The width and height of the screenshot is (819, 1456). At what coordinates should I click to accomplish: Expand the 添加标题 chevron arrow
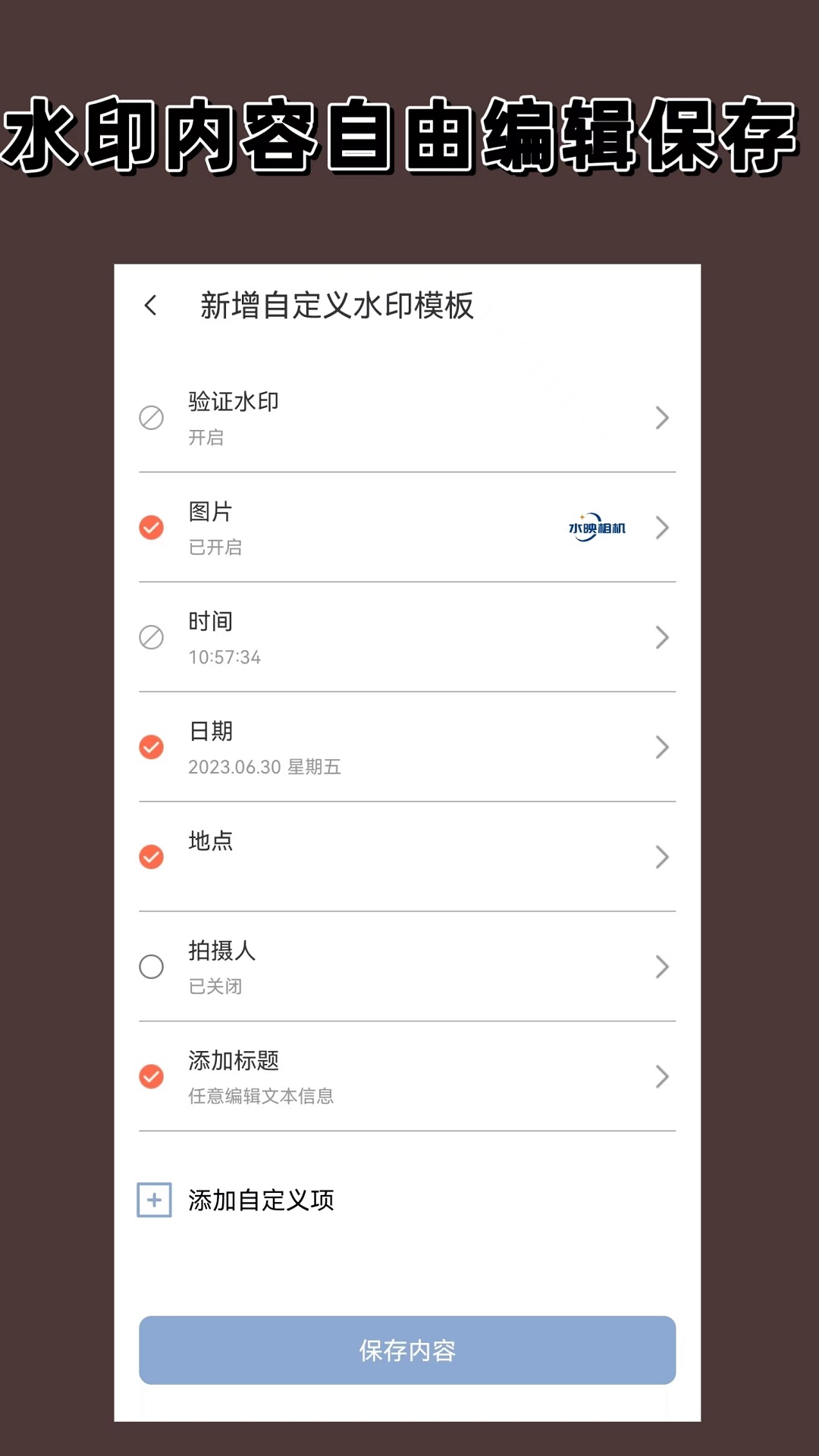coord(661,1076)
